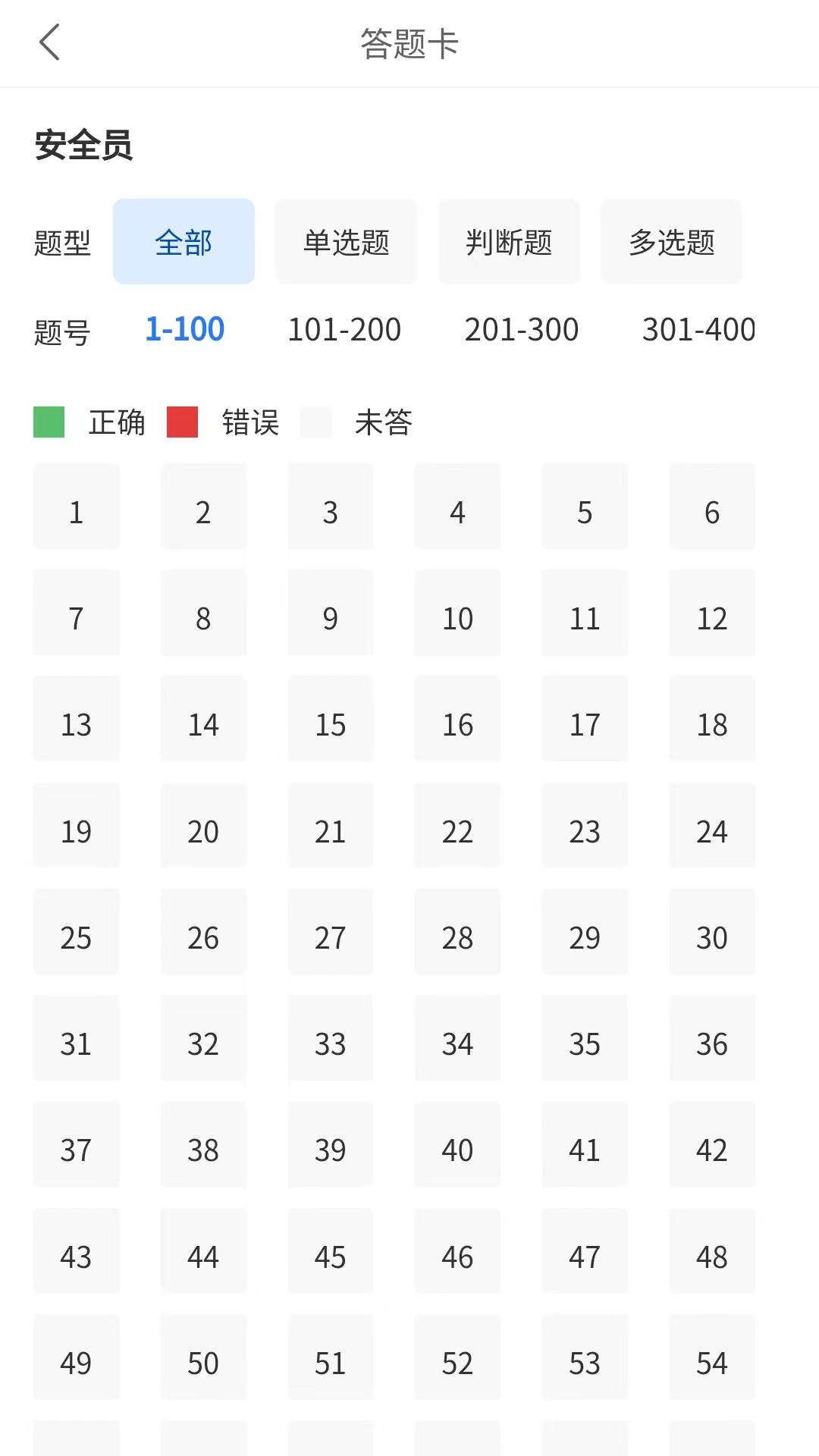The width and height of the screenshot is (819, 1456).
Task: Open question 38
Action: (x=203, y=1150)
